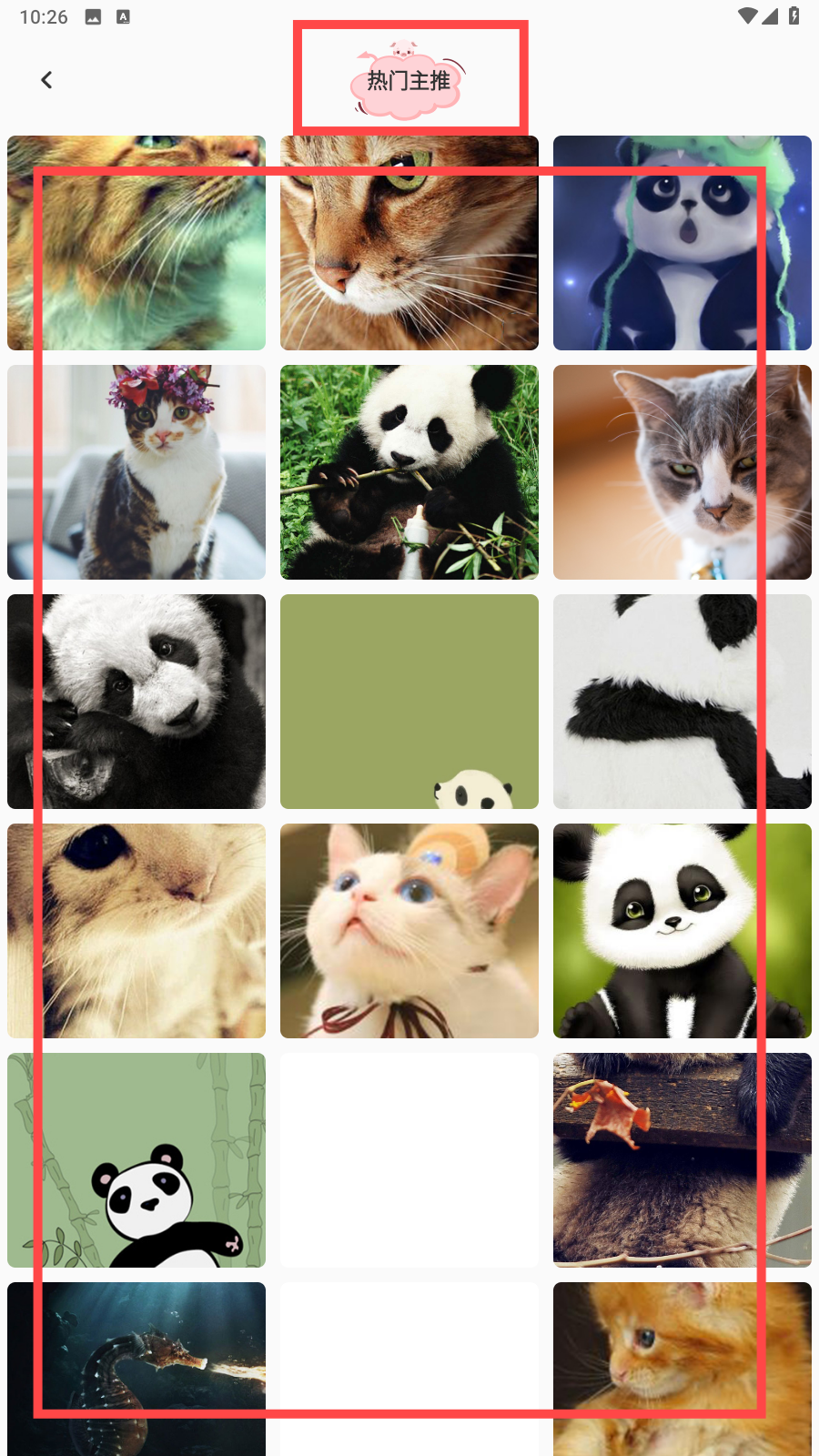819x1456 pixels.
Task: Go back using the top-left arrow
Action: 46,80
